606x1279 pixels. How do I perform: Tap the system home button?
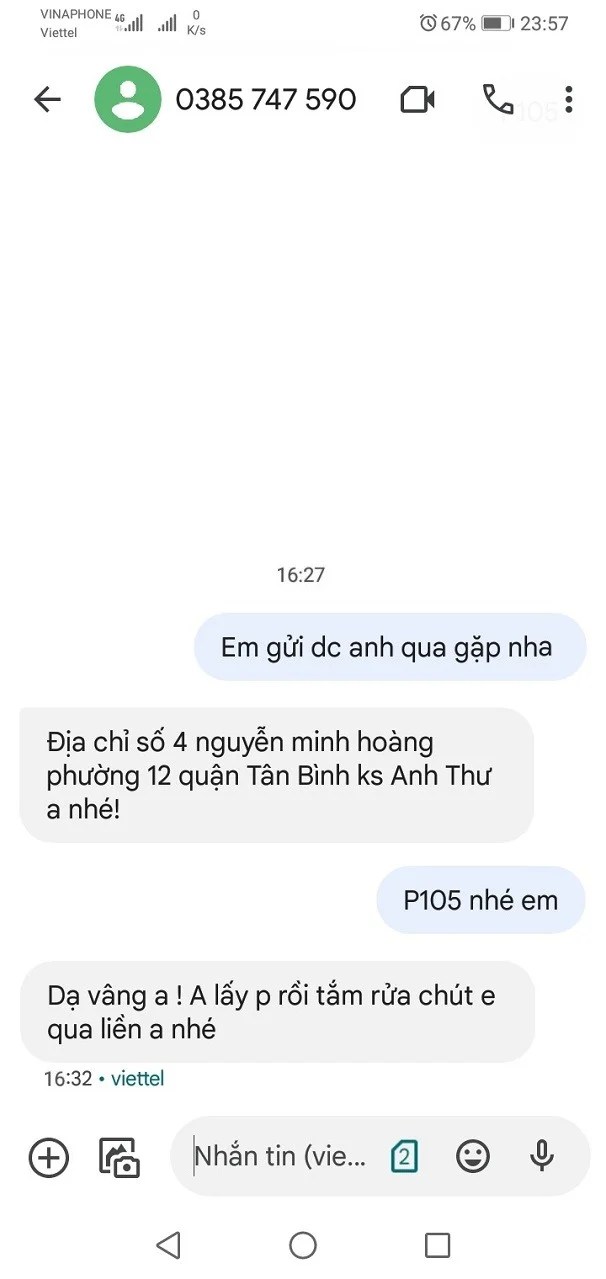tap(303, 1245)
